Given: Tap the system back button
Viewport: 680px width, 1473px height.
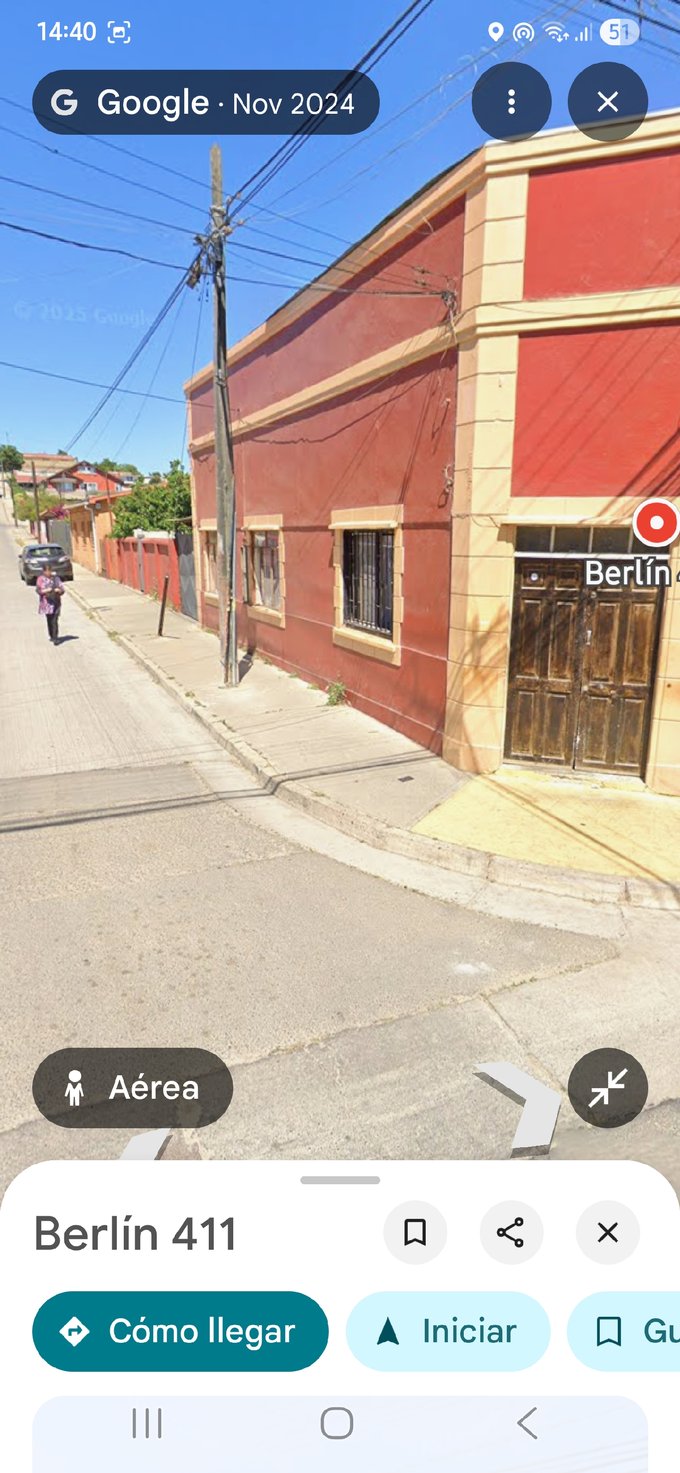Looking at the screenshot, I should (x=527, y=1423).
